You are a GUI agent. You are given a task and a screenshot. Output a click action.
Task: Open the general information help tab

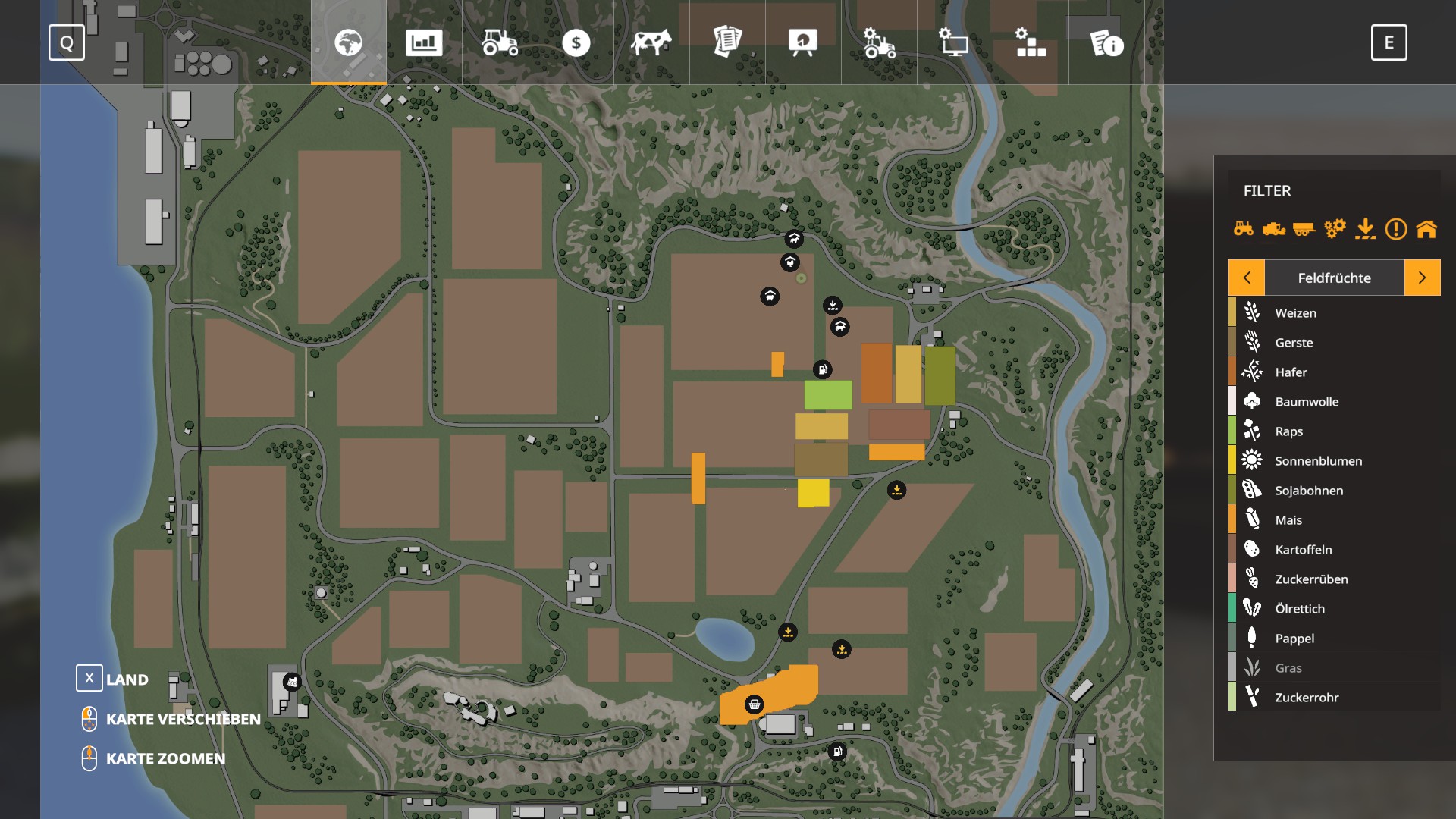pos(1106,42)
